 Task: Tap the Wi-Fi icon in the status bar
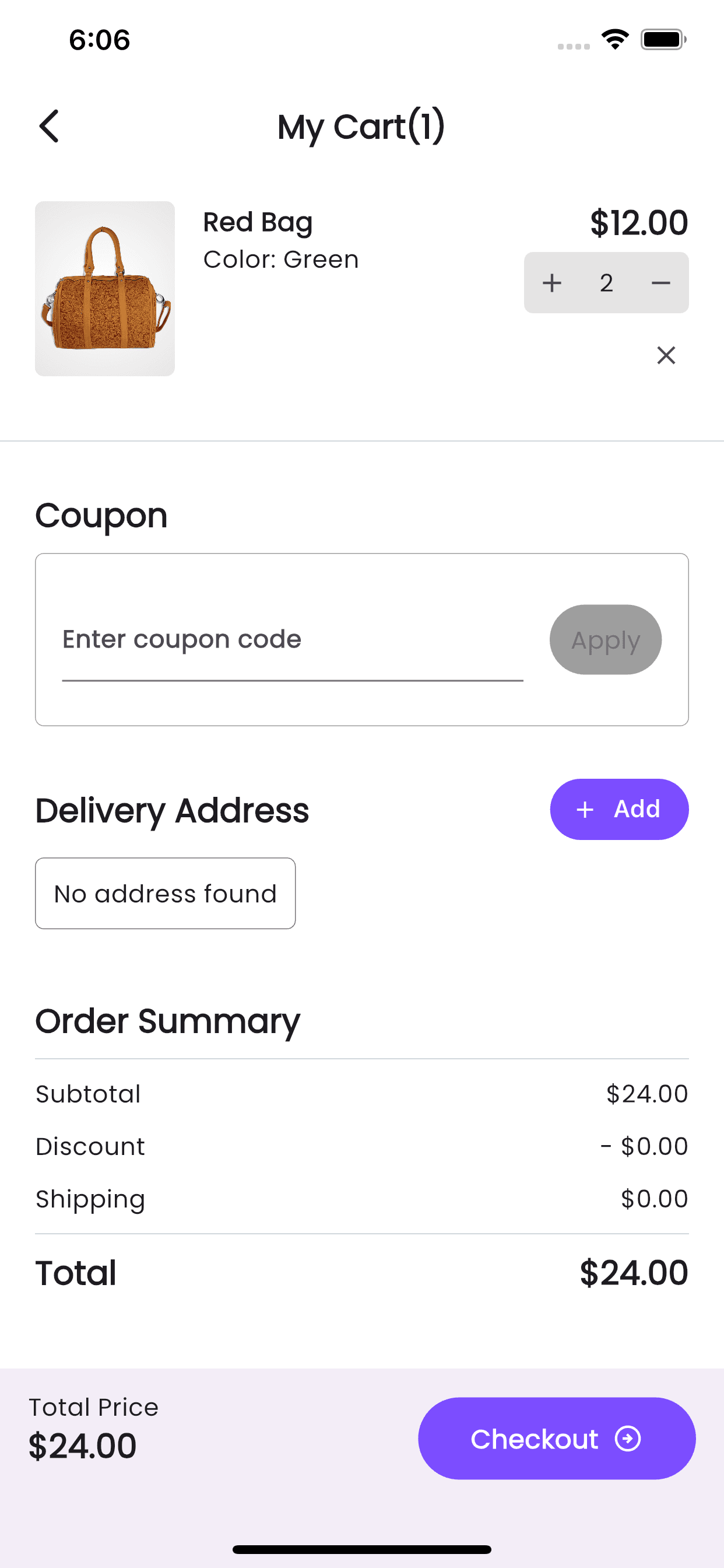(x=614, y=39)
